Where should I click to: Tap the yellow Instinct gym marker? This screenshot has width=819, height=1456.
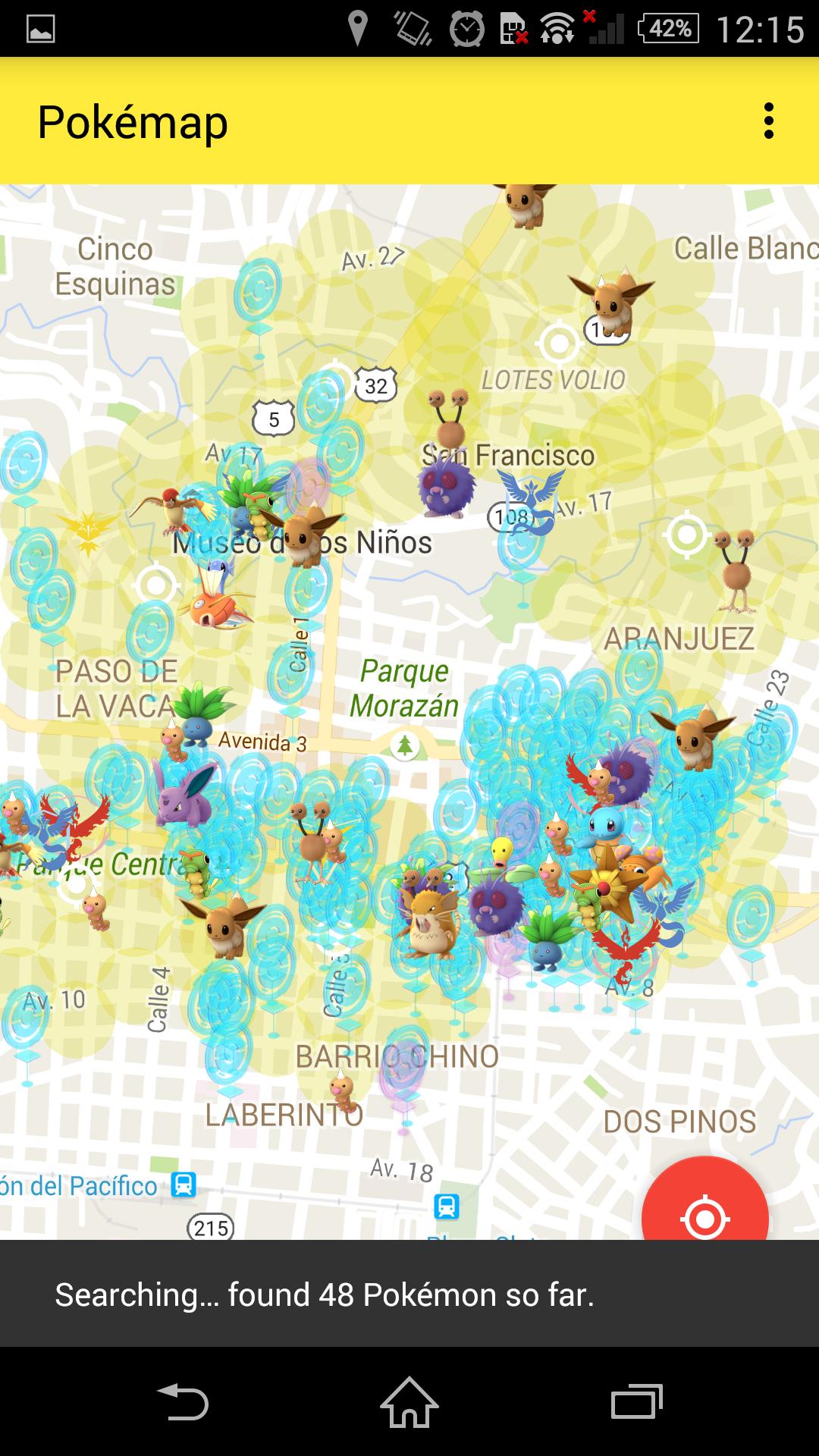pyautogui.click(x=88, y=531)
